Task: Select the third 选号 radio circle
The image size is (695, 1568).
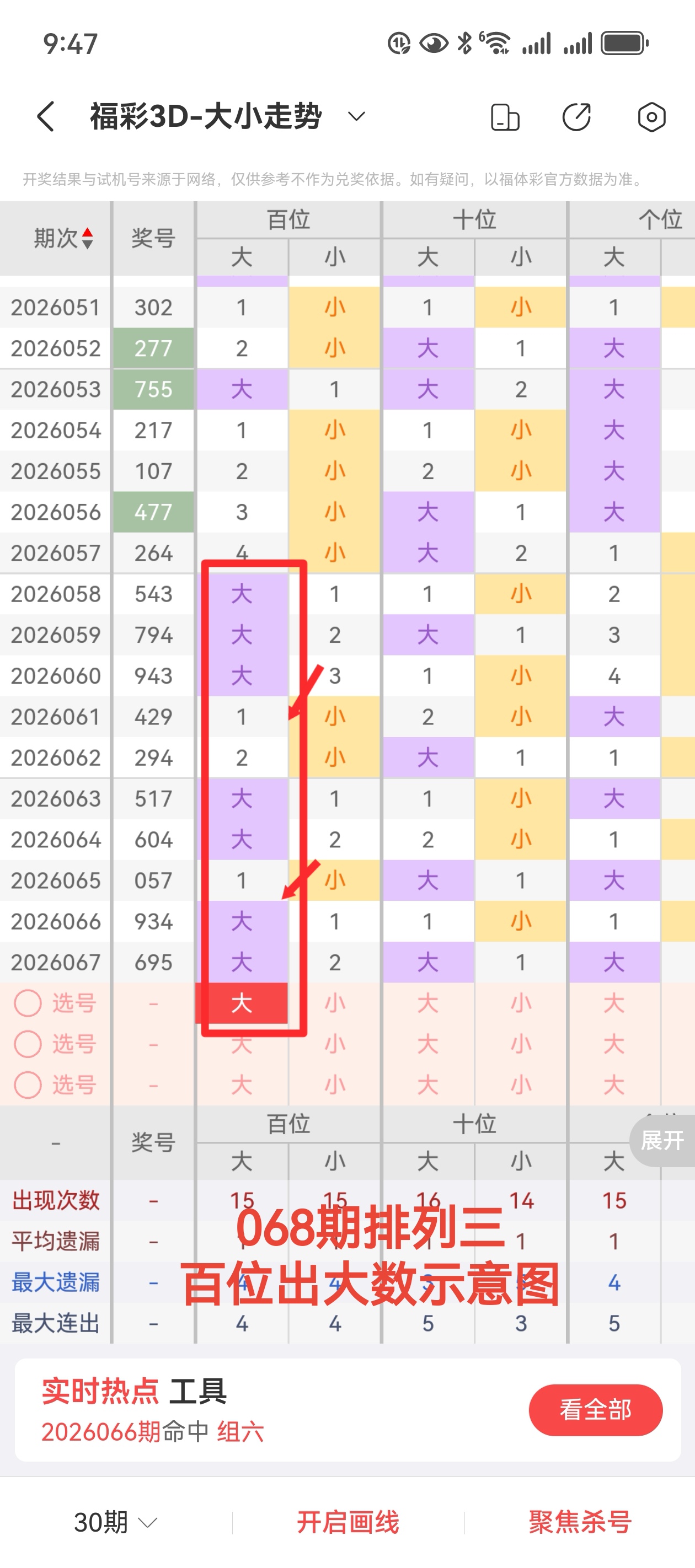Action: coord(29,1084)
